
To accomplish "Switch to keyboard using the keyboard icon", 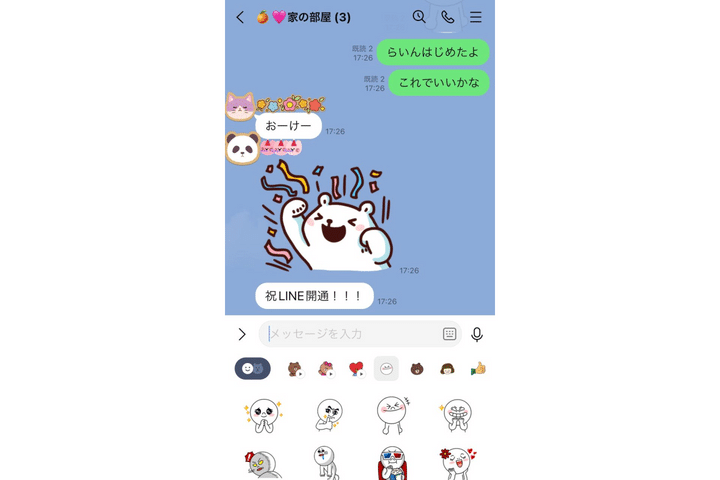I will (x=450, y=334).
